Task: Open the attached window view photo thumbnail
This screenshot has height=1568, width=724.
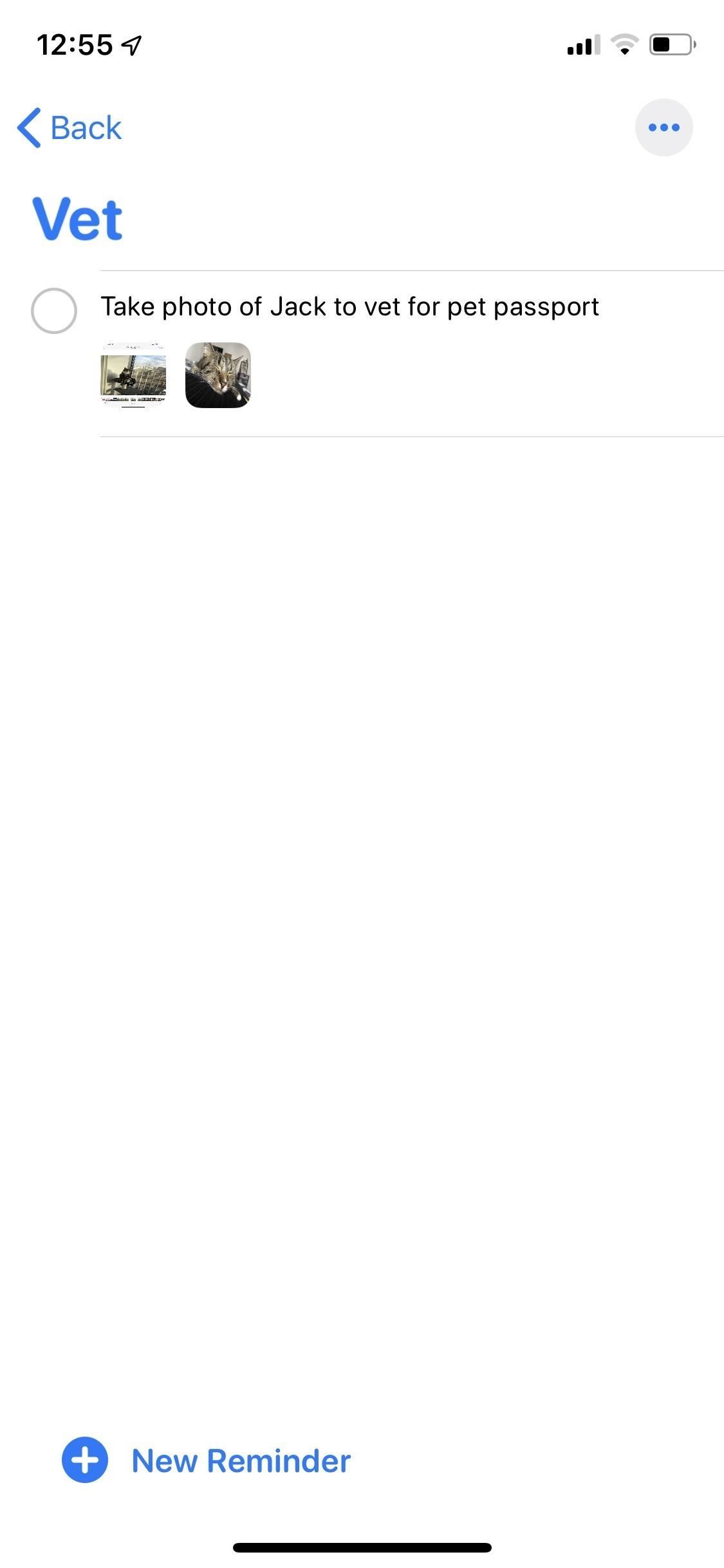Action: pyautogui.click(x=133, y=375)
